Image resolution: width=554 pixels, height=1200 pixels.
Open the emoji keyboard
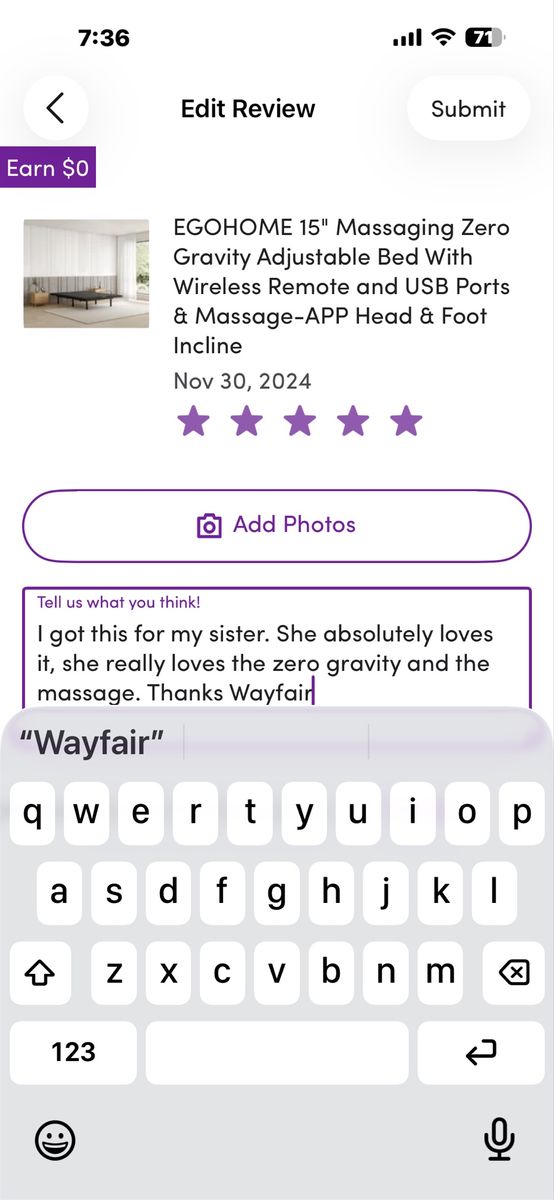(55, 1139)
